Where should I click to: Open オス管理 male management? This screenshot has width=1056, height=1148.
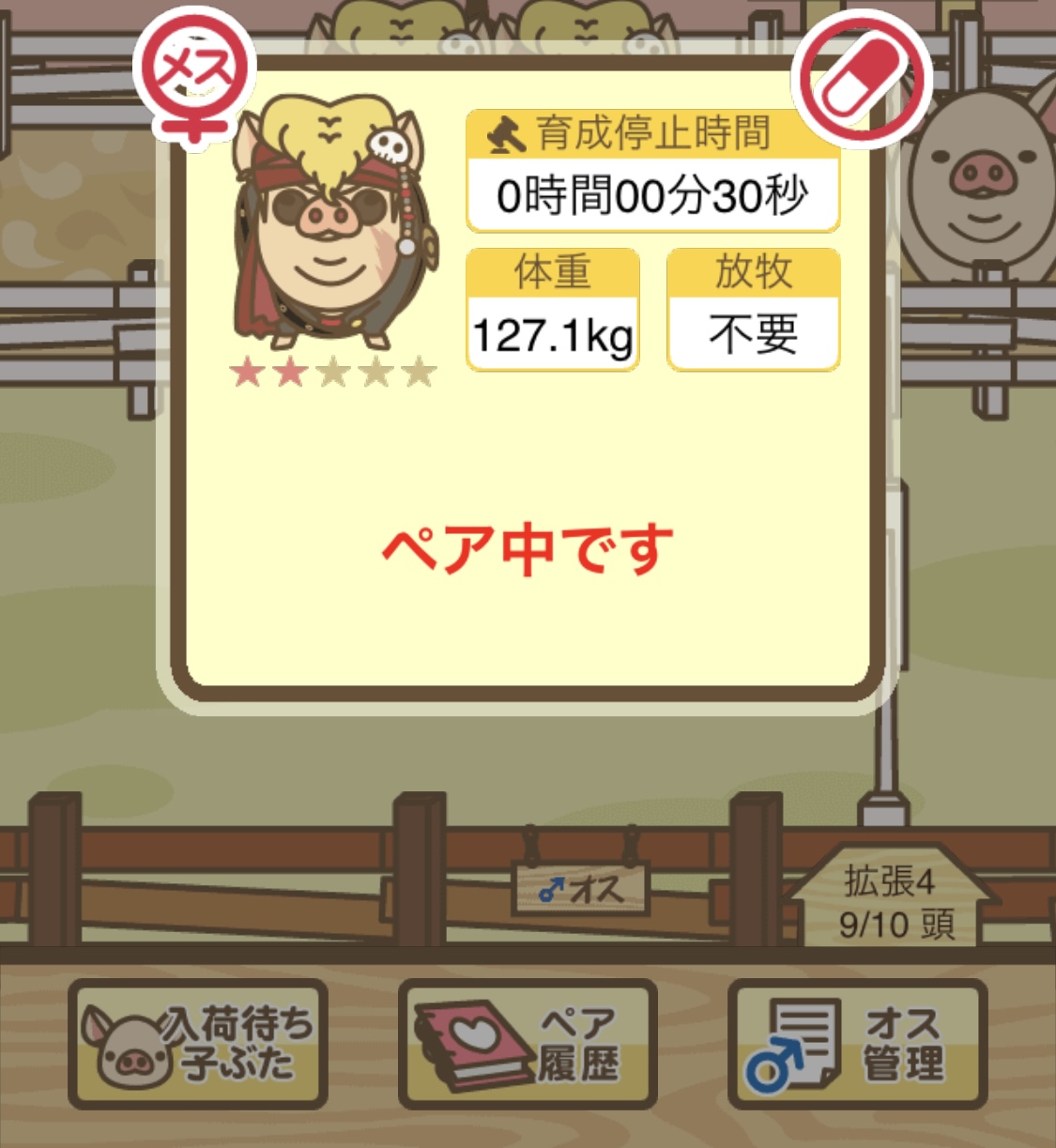click(x=857, y=1044)
